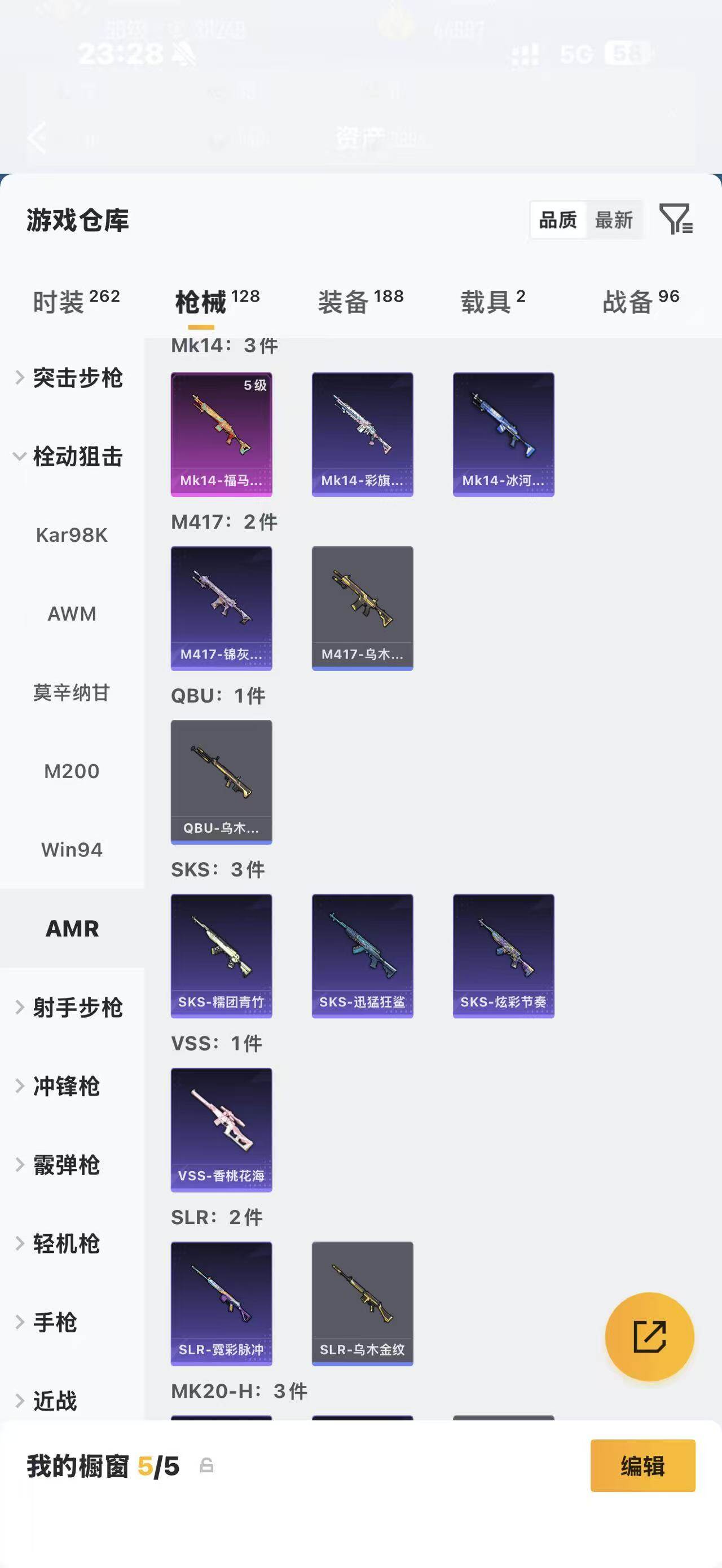Open the filter funnel icon

click(x=676, y=219)
